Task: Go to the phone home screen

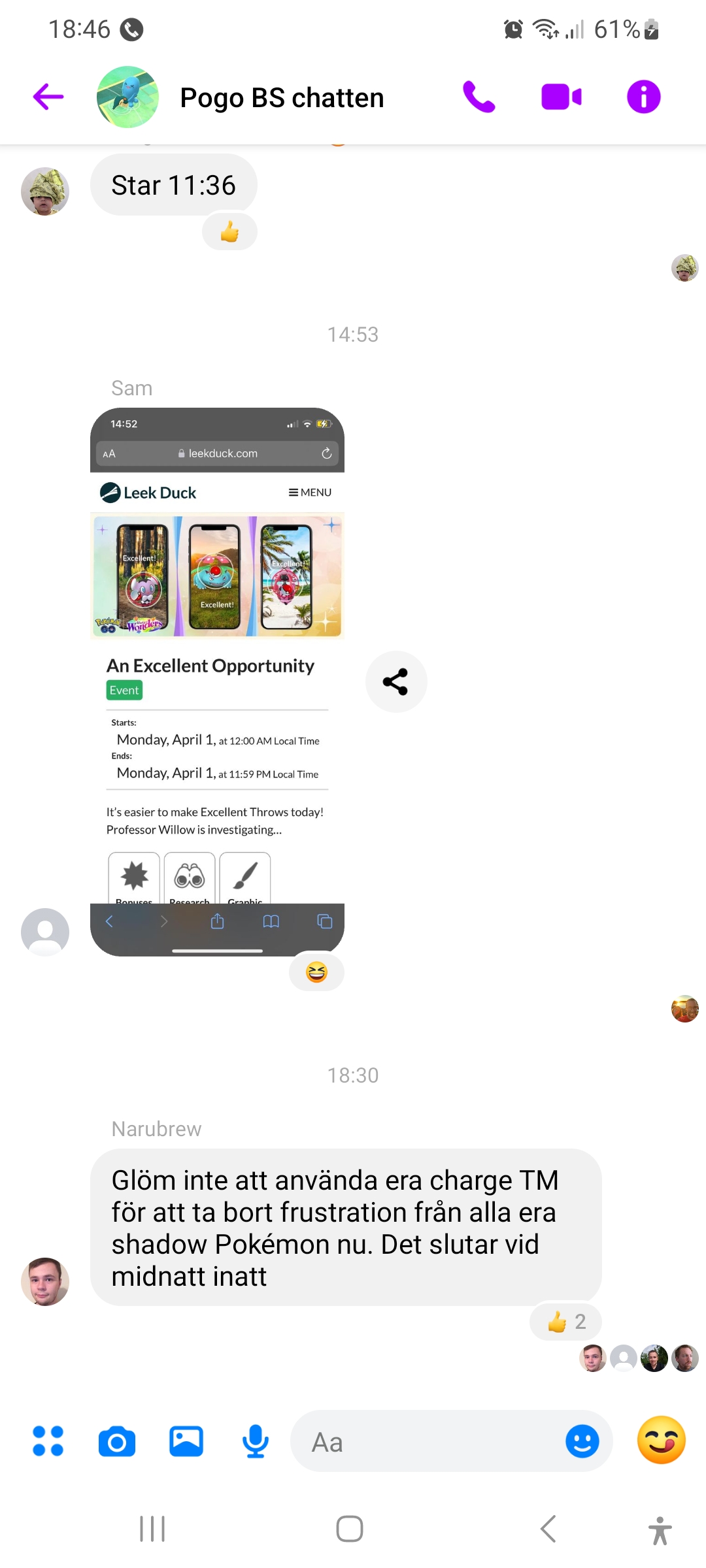Action: pyautogui.click(x=350, y=1529)
